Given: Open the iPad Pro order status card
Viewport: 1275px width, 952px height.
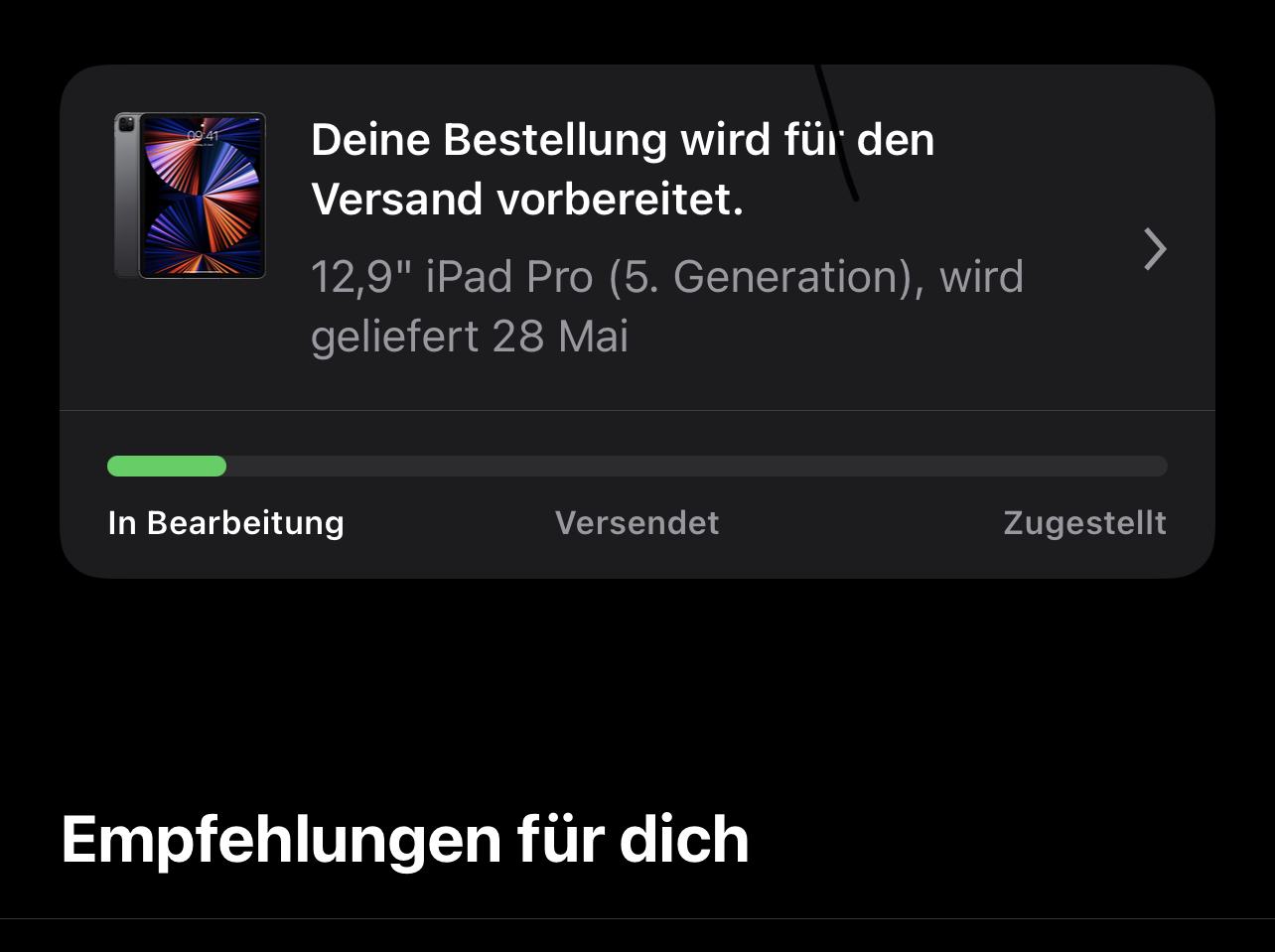Looking at the screenshot, I should pos(636,238).
